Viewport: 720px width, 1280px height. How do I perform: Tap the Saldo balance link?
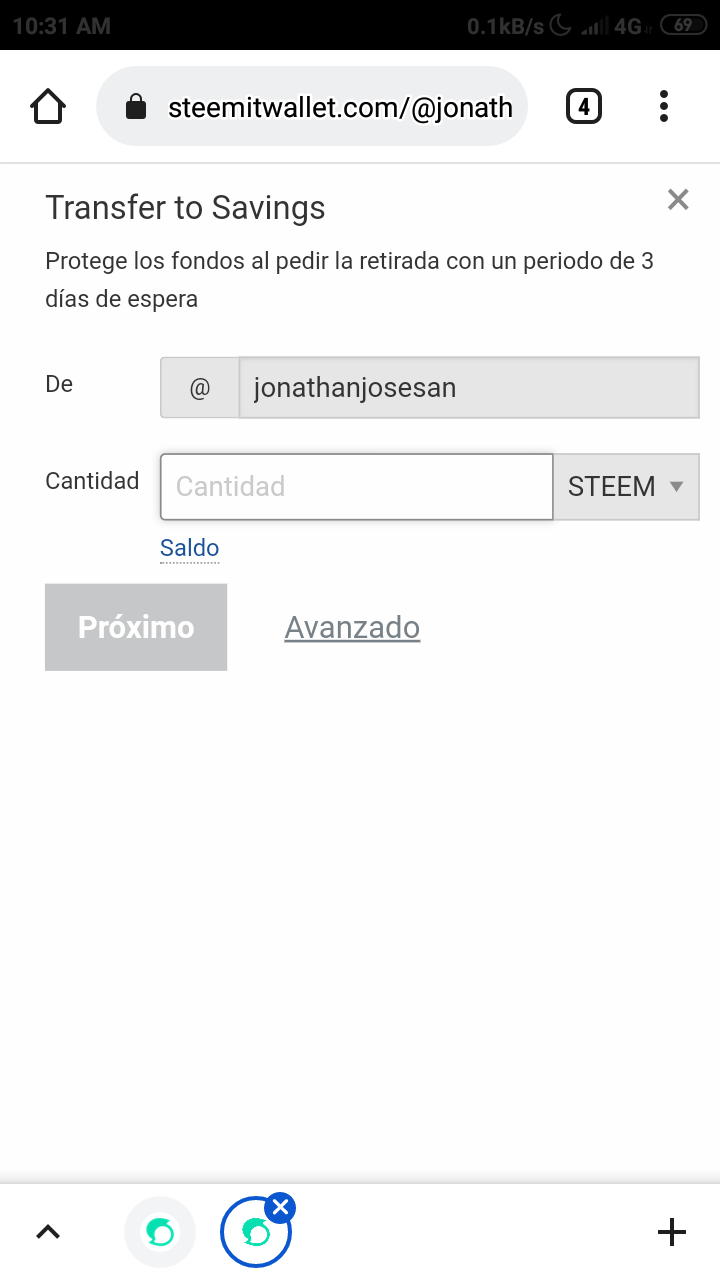pyautogui.click(x=189, y=548)
